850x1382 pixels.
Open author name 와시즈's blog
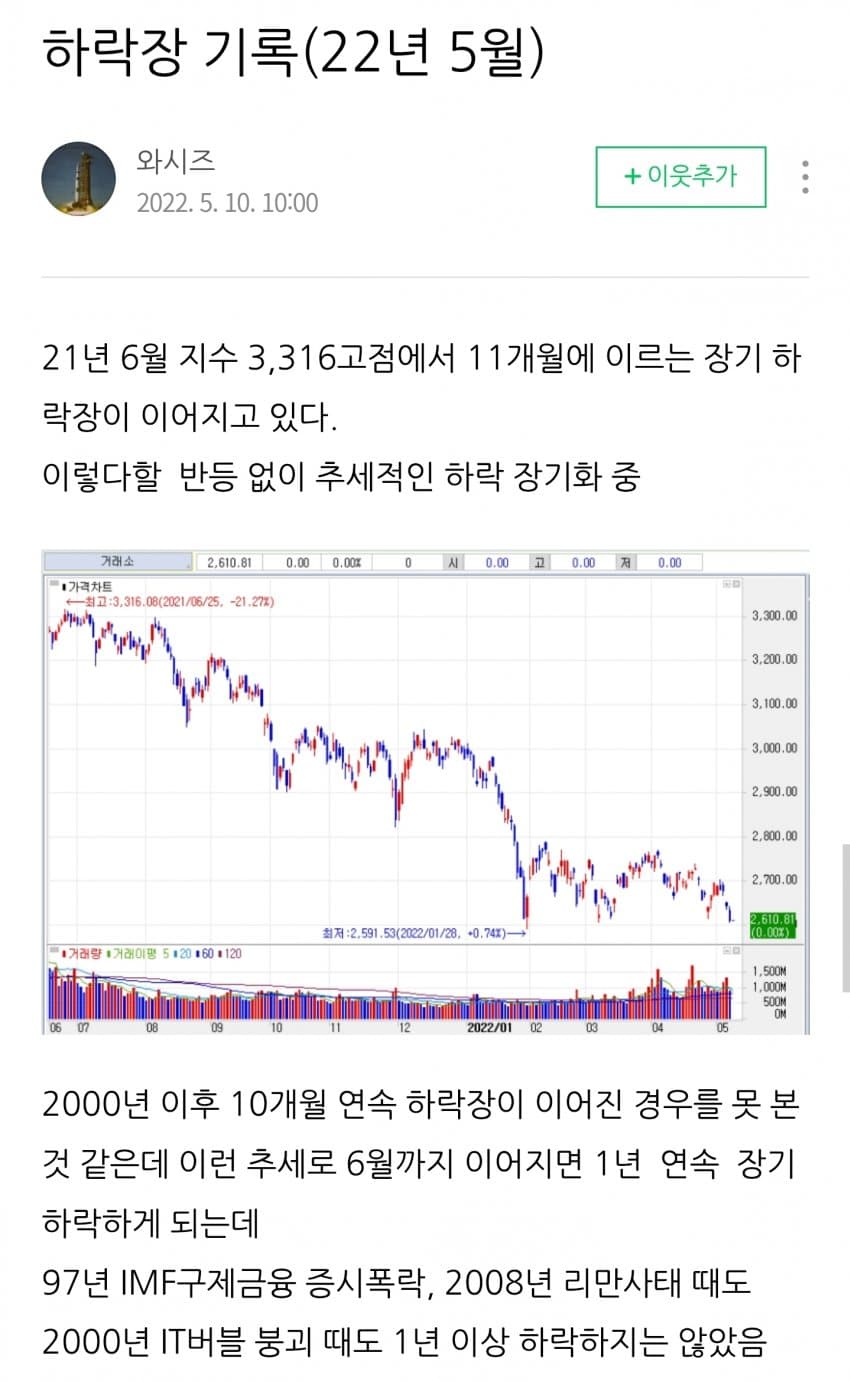click(175, 160)
